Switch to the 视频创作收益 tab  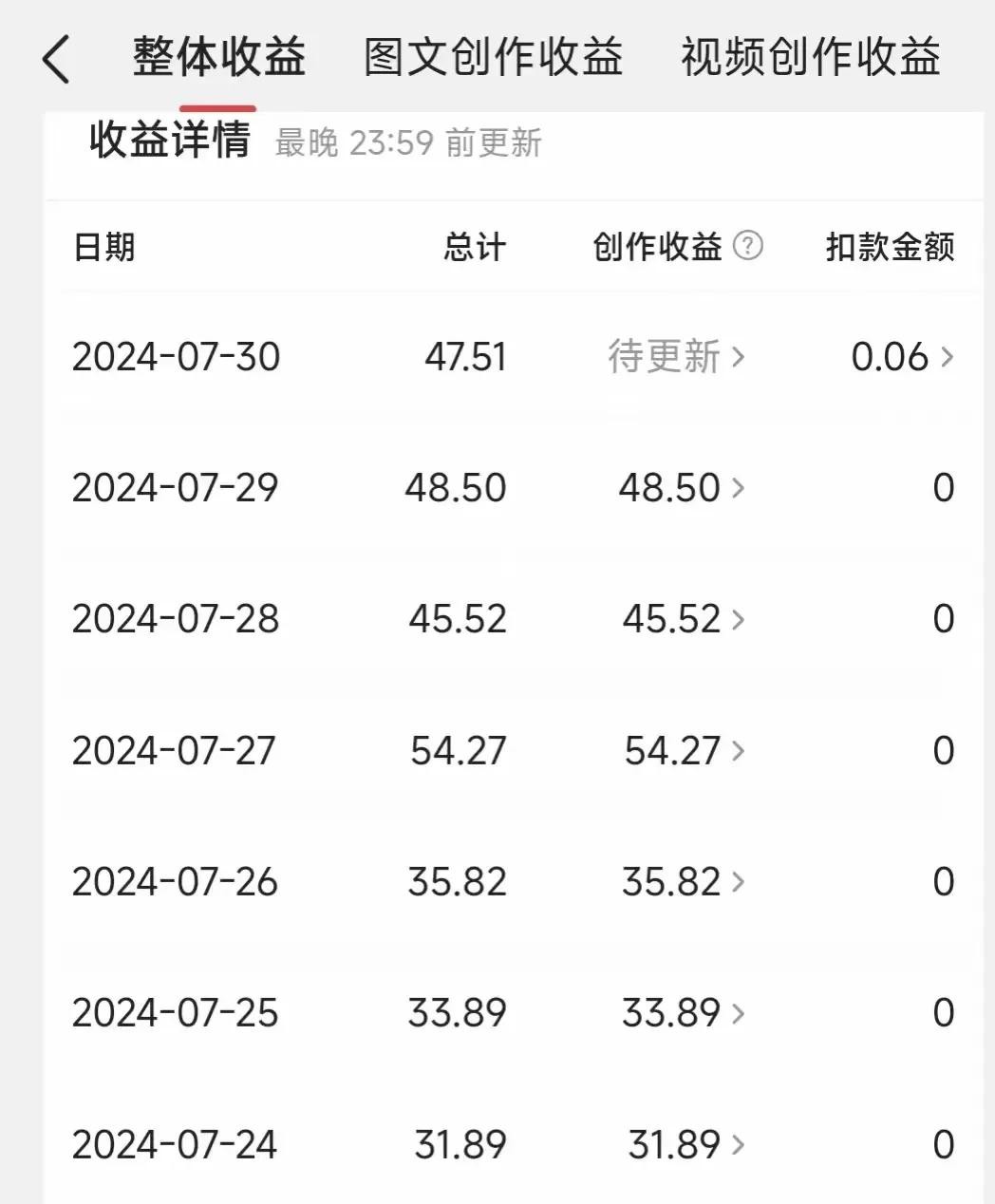pos(810,57)
